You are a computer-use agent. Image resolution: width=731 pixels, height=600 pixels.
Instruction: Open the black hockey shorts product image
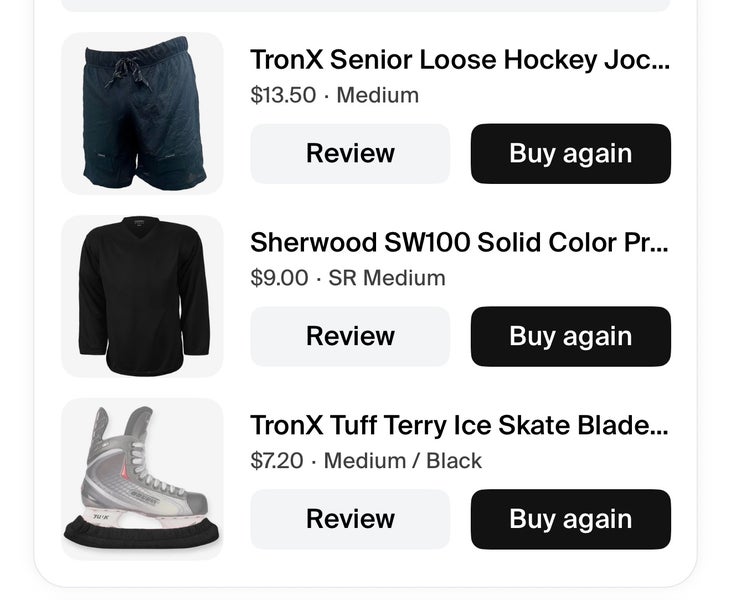pyautogui.click(x=142, y=113)
